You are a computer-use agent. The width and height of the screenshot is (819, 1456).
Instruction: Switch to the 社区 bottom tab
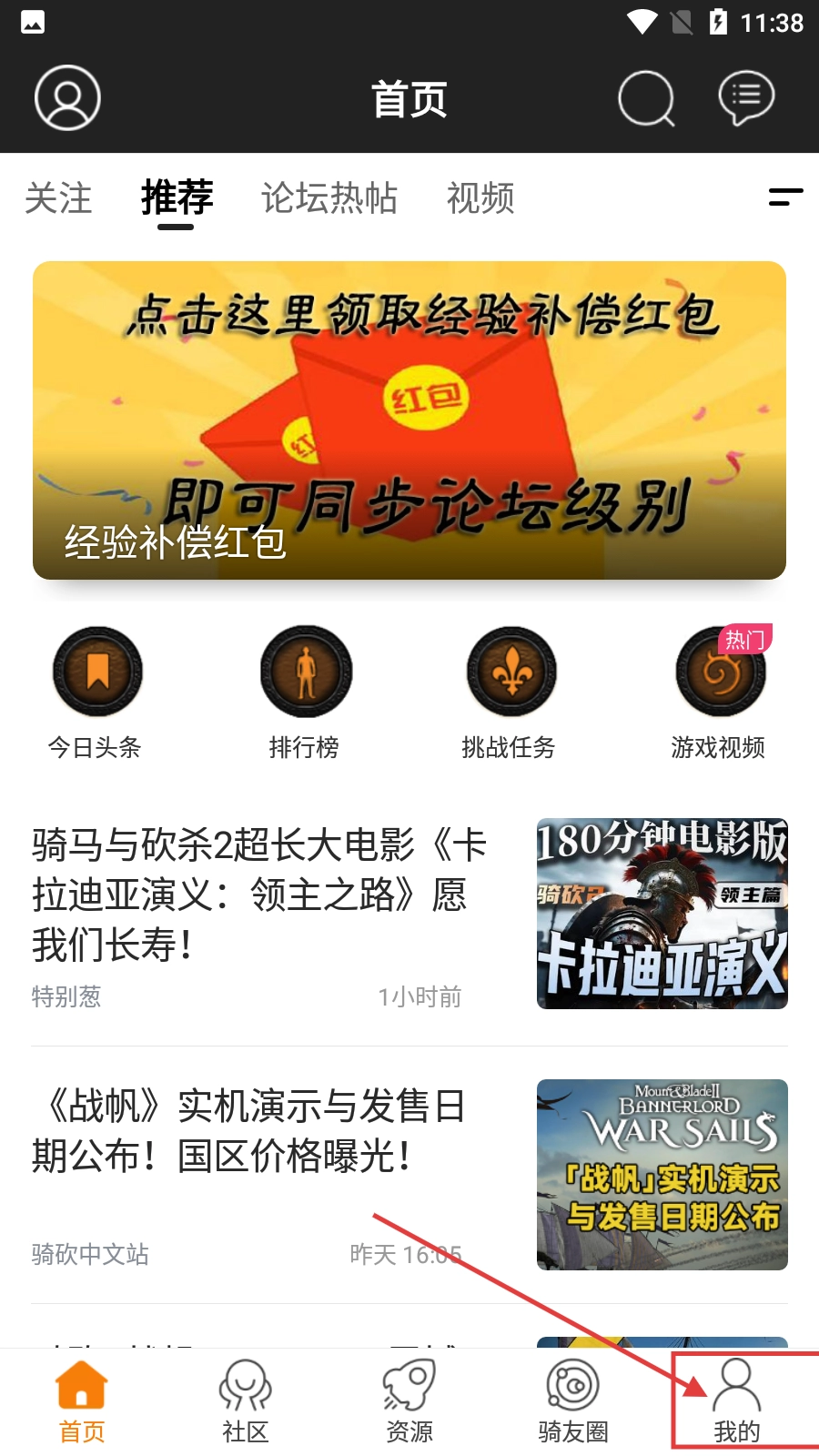246,1401
